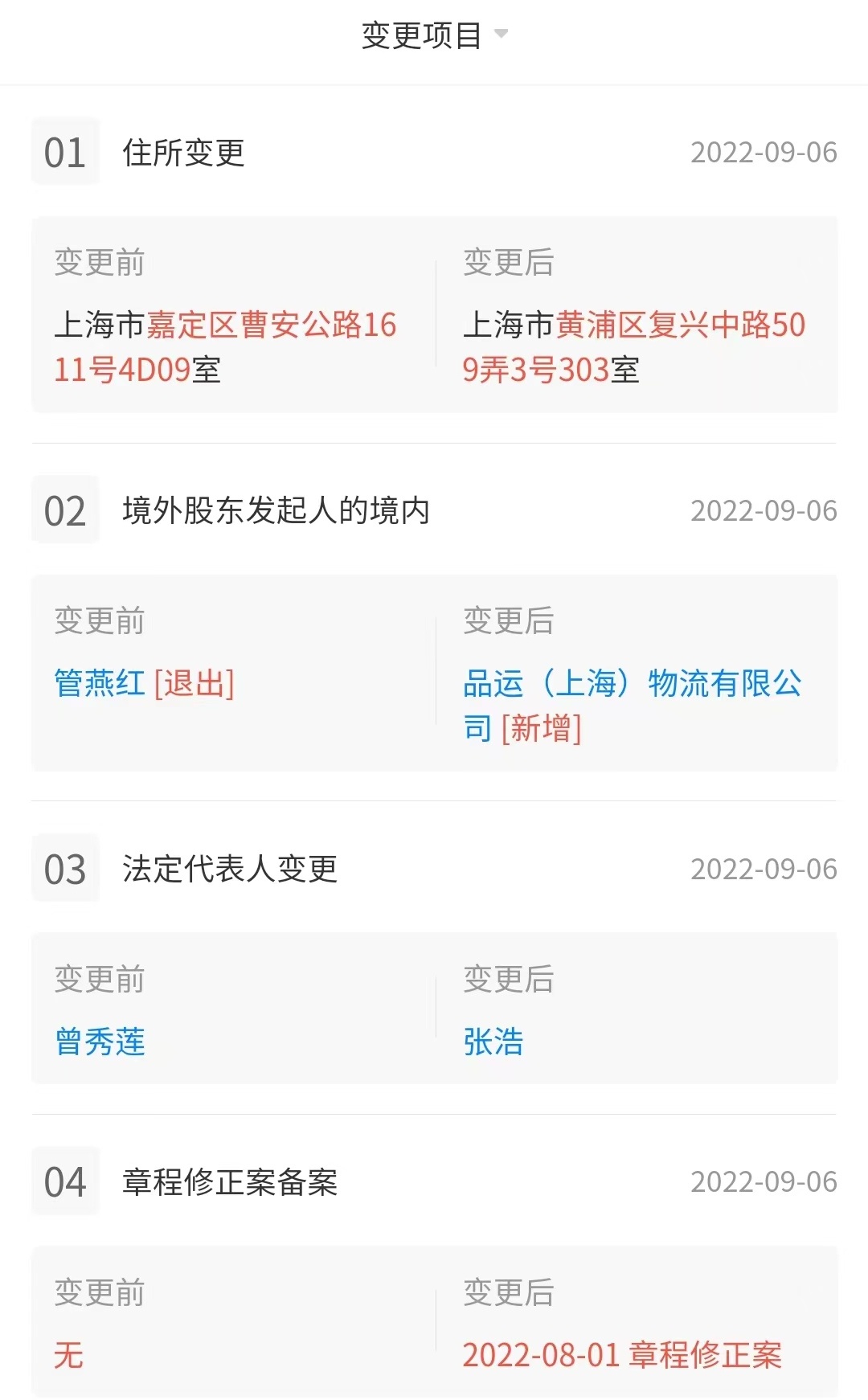View former legal representative 曾秀莲

pos(100,1042)
